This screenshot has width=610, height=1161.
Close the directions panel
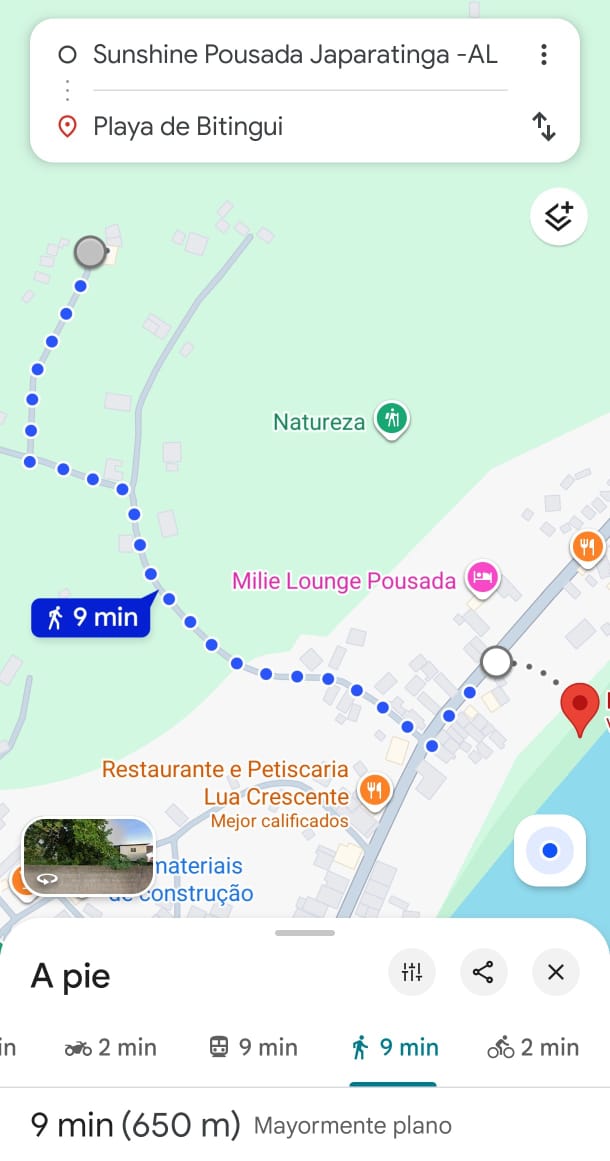(x=556, y=972)
